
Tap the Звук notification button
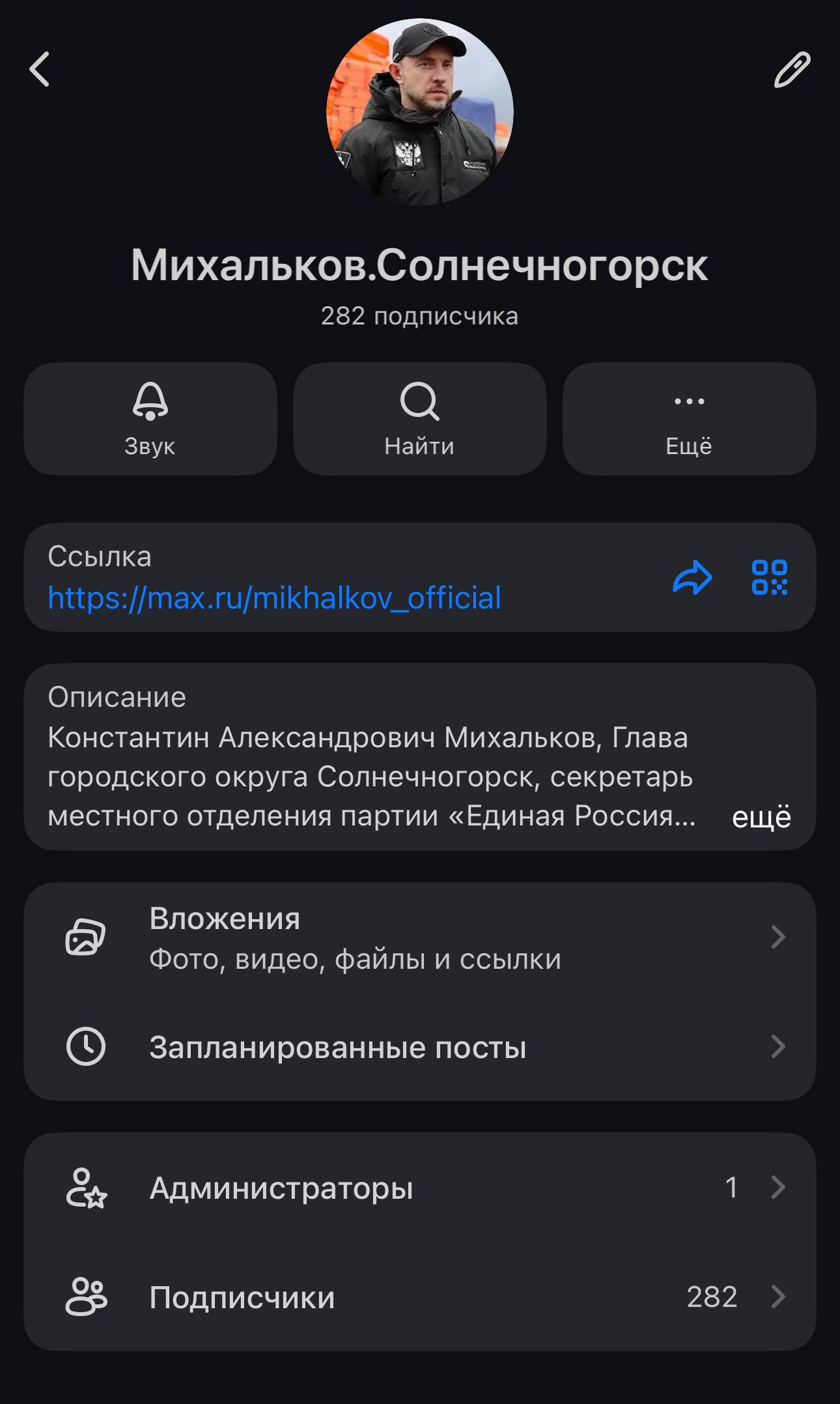150,419
